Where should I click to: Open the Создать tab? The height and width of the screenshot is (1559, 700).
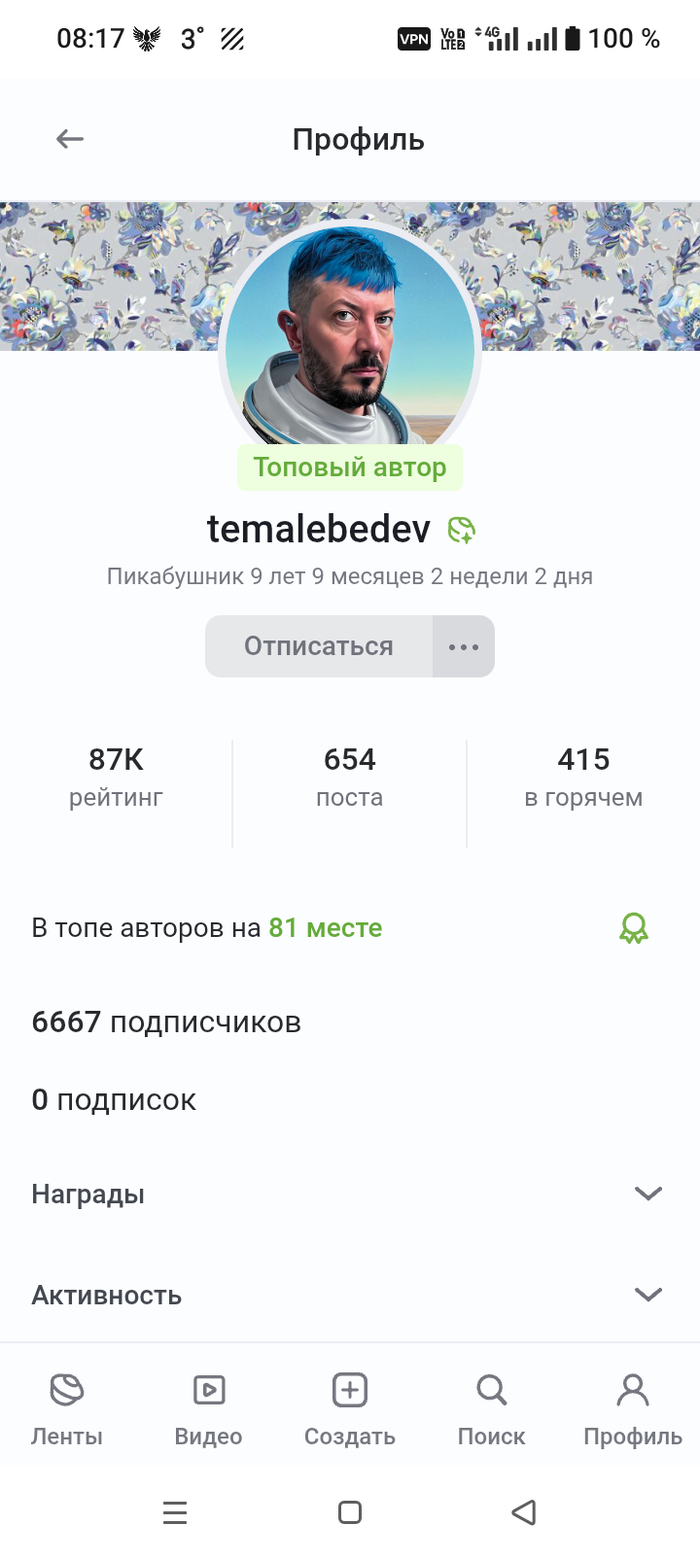[349, 1410]
